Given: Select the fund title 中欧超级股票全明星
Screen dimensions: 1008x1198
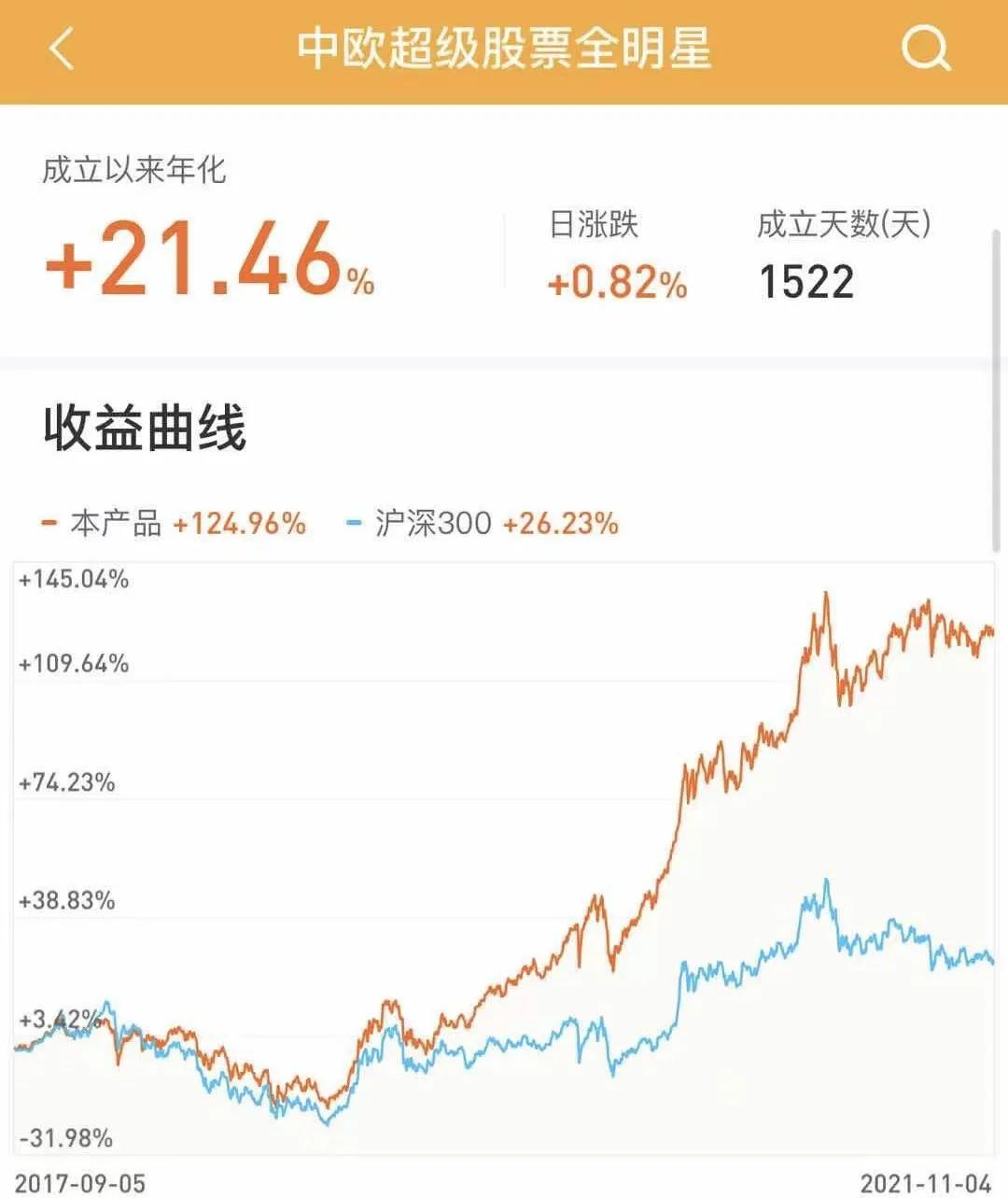Looking at the screenshot, I should coord(504,51).
